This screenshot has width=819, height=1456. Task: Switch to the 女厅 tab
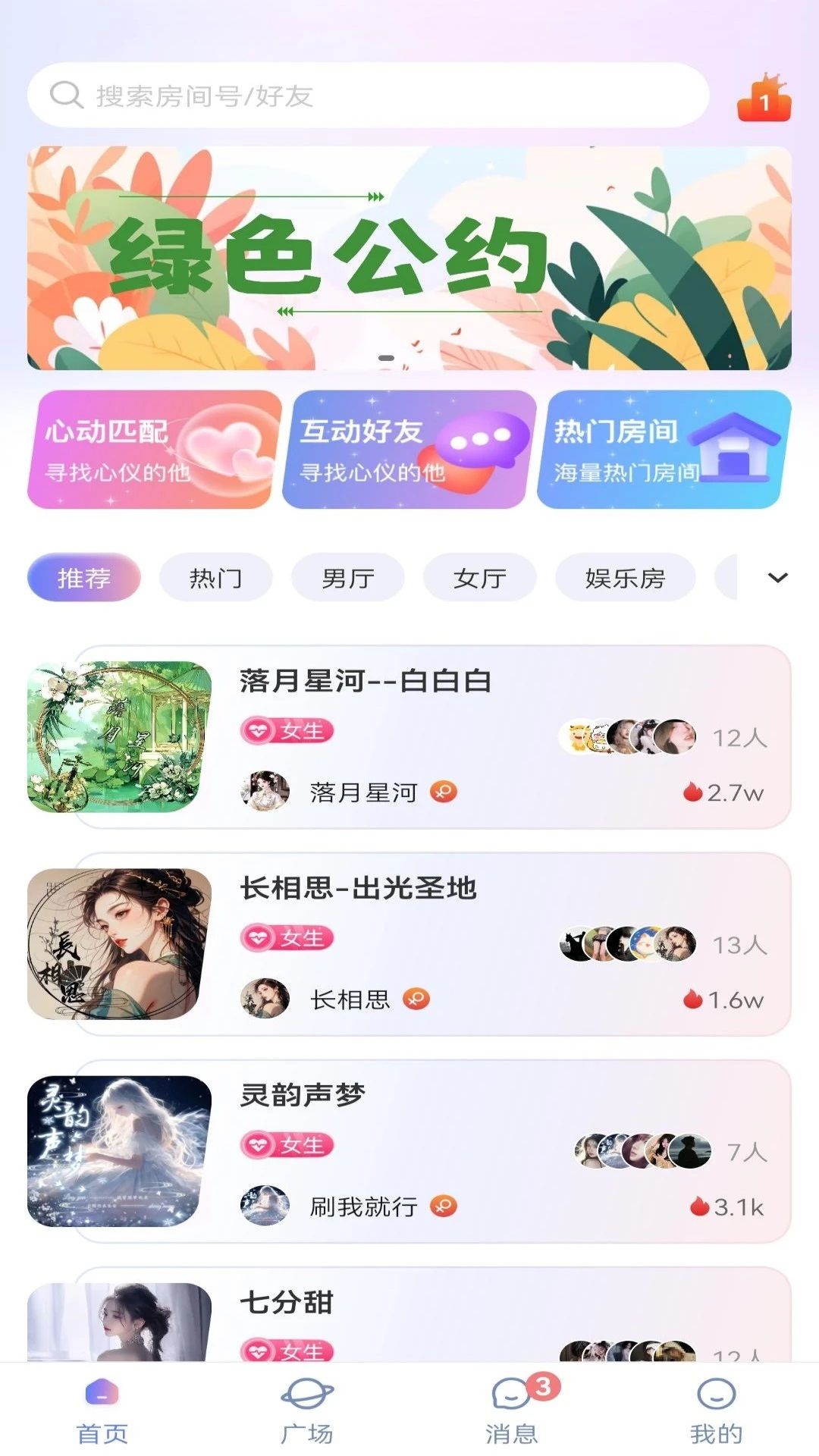point(479,577)
